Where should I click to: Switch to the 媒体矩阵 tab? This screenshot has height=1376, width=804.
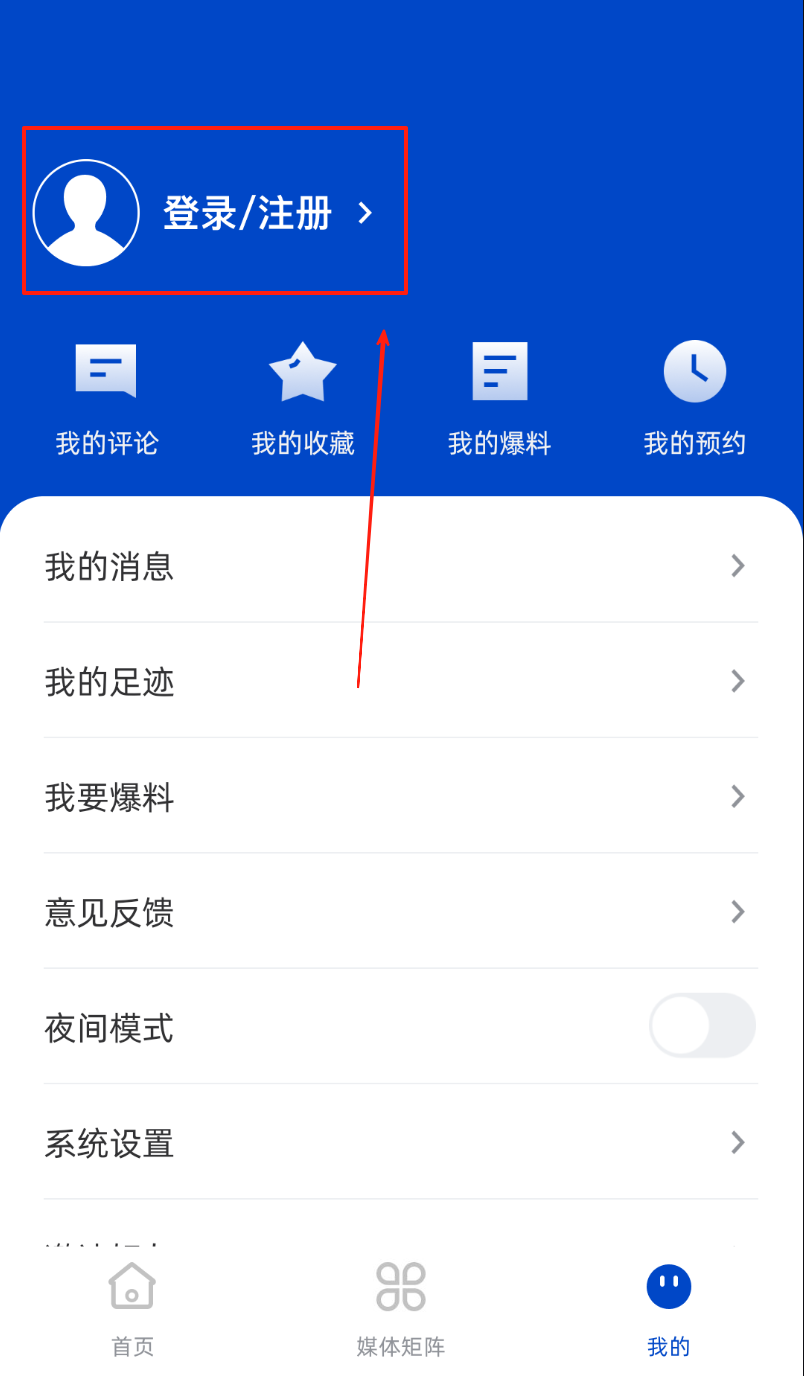coord(401,1306)
